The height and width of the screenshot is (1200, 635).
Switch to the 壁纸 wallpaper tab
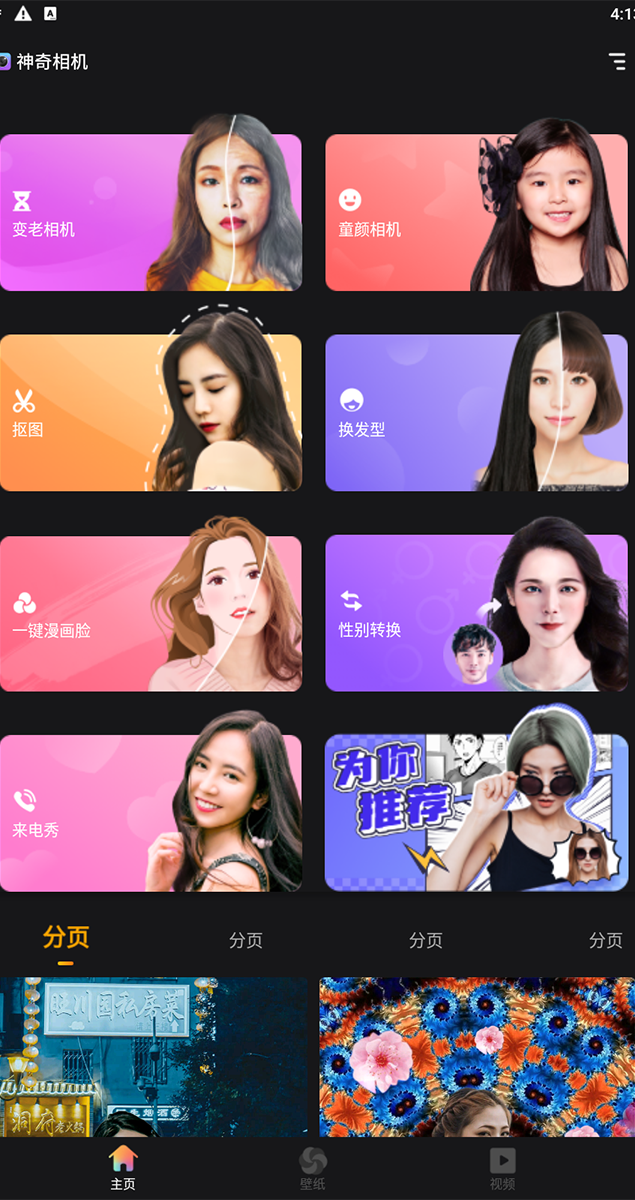(313, 1168)
